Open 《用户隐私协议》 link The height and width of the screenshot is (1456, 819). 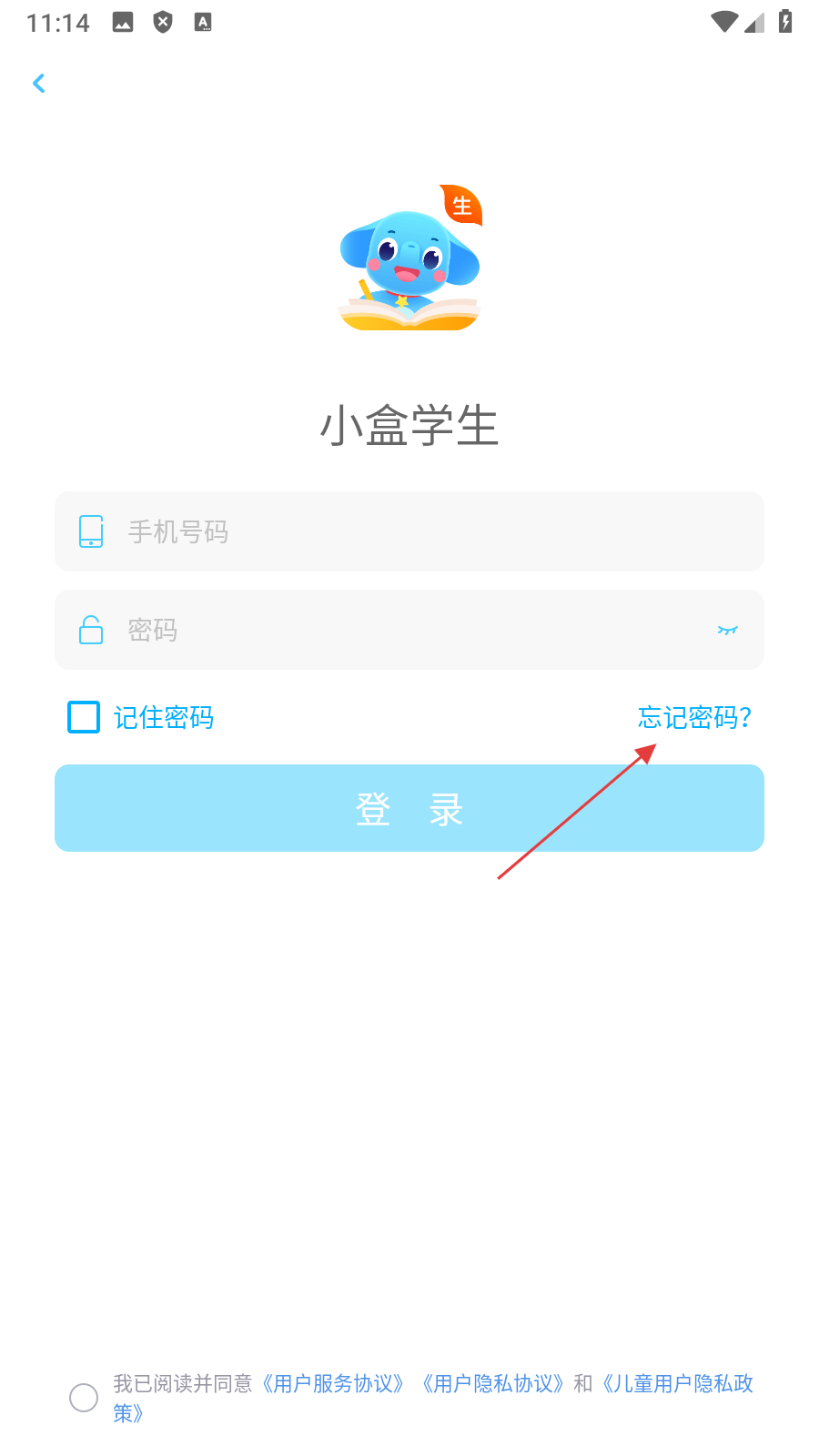[x=492, y=1384]
